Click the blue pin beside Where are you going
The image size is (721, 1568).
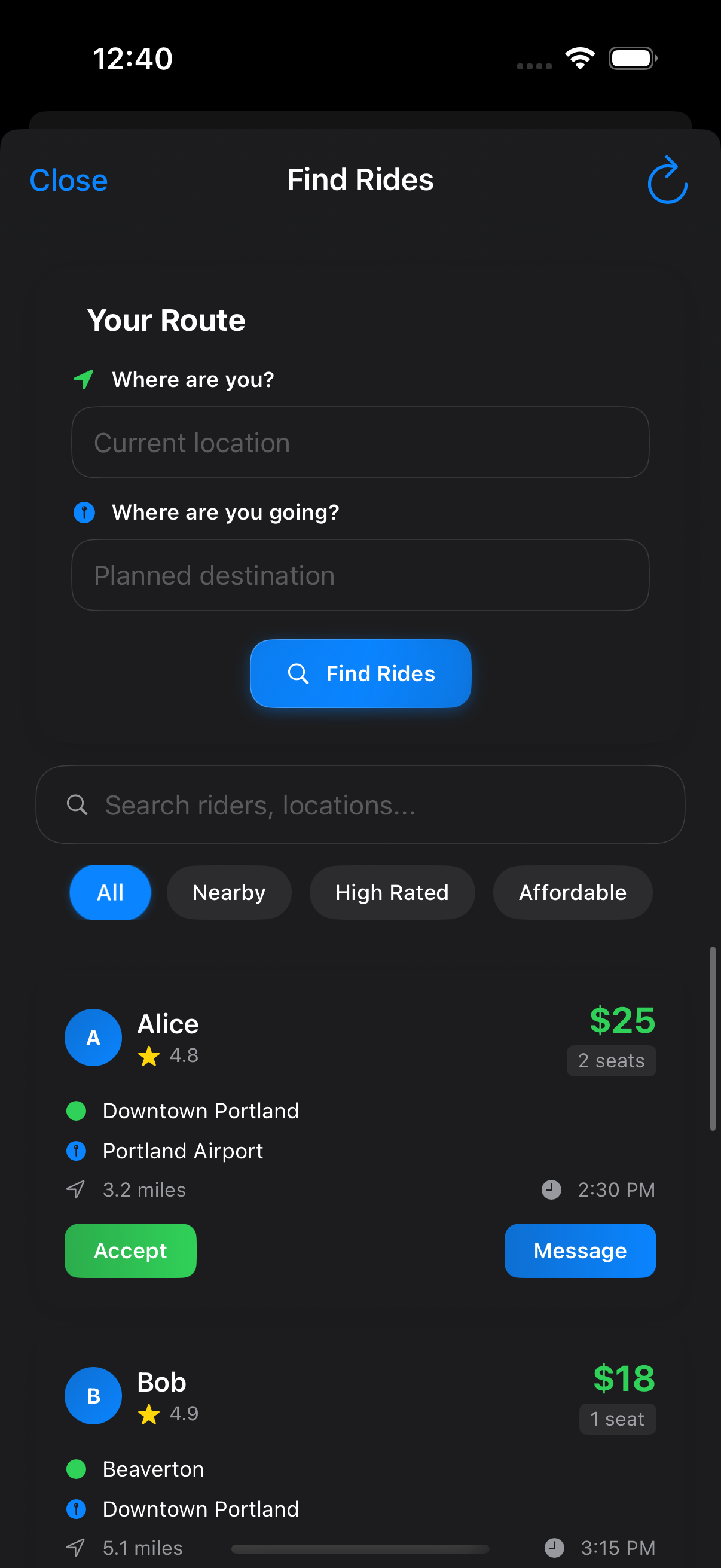[83, 512]
